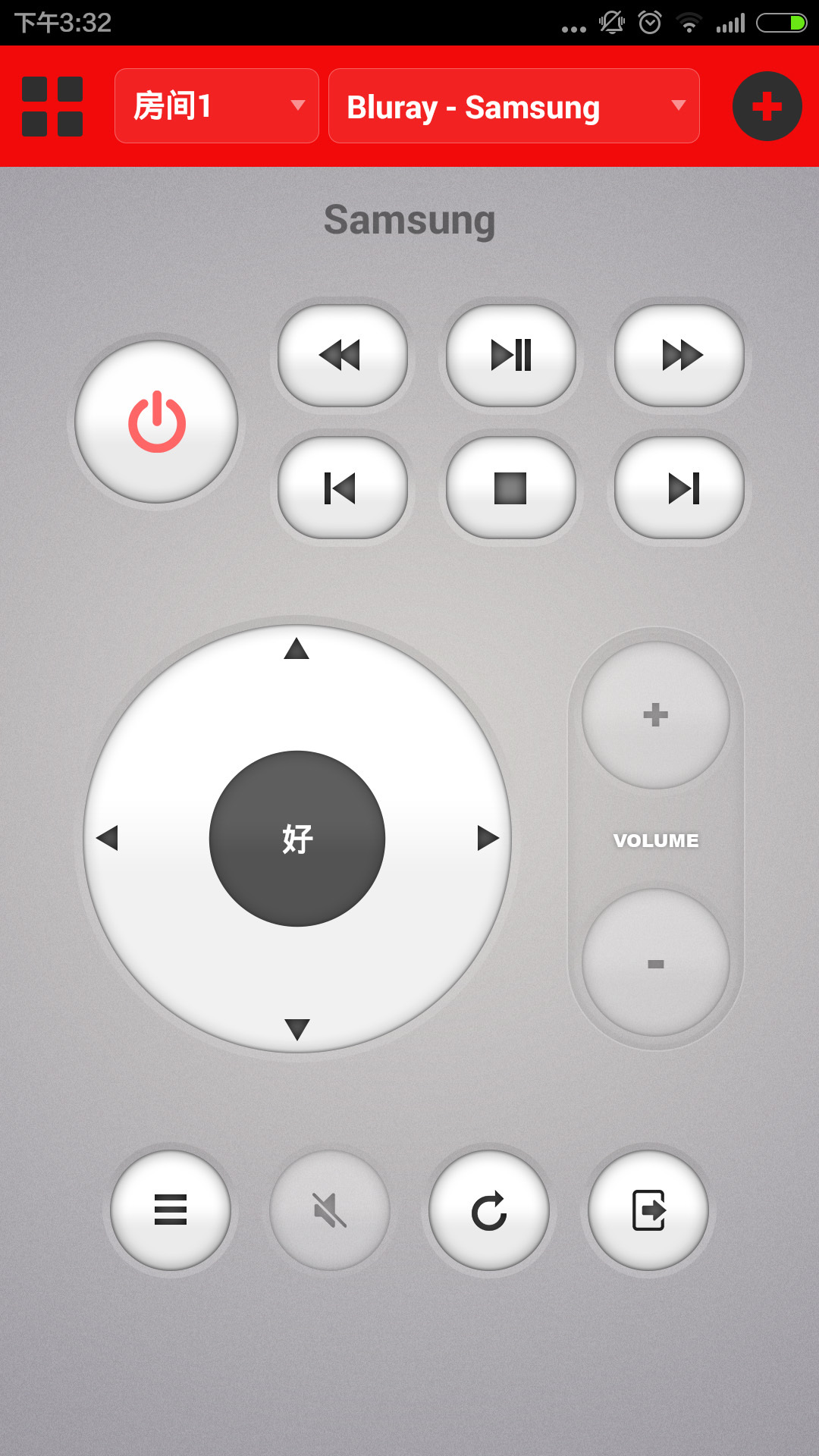Tap the left arrow on the D-pad
This screenshot has width=819, height=1456.
108,838
